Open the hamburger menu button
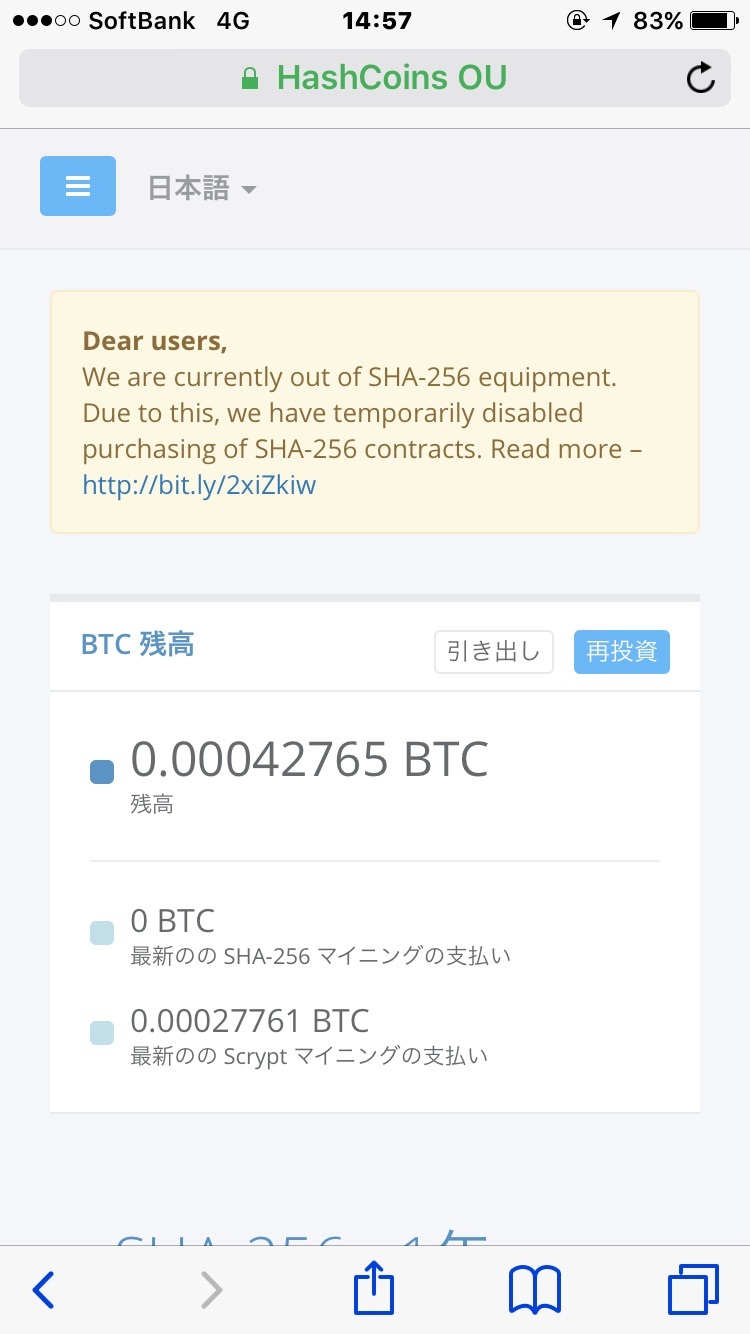 78,186
